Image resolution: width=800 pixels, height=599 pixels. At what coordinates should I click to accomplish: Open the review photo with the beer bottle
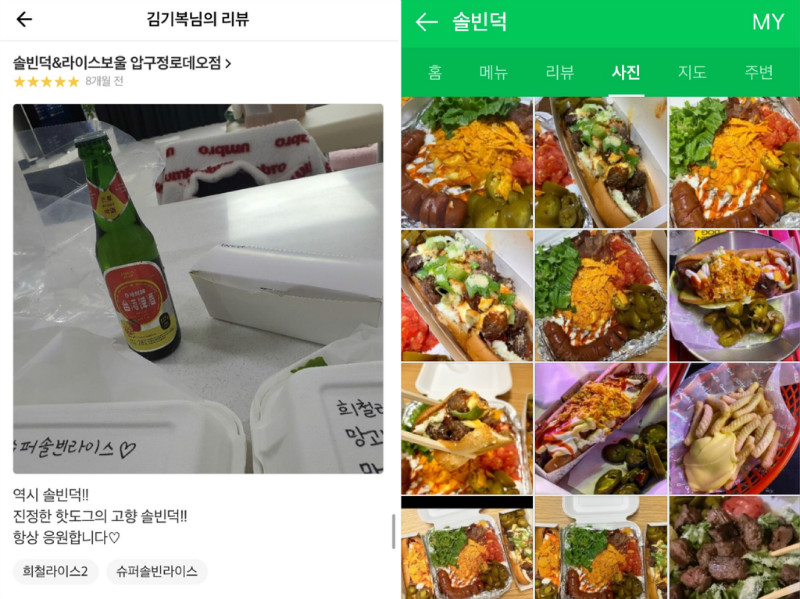(x=198, y=288)
